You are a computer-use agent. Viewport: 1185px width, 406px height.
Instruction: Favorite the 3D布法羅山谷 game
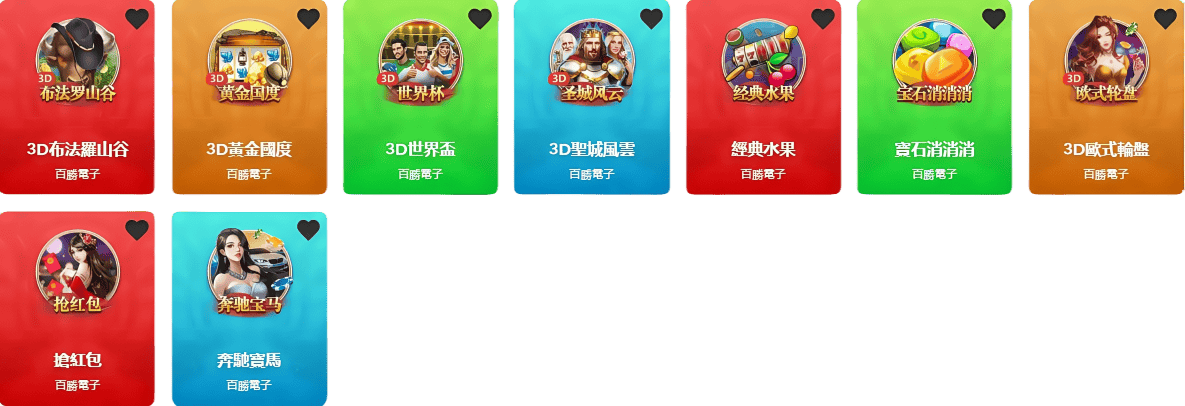pos(137,19)
